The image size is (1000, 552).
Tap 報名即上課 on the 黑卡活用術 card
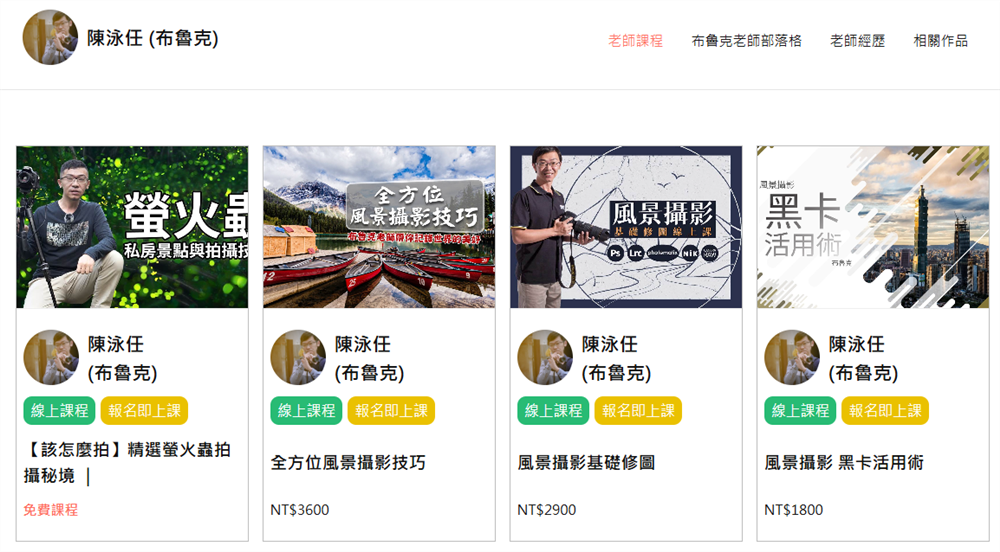[x=885, y=410]
